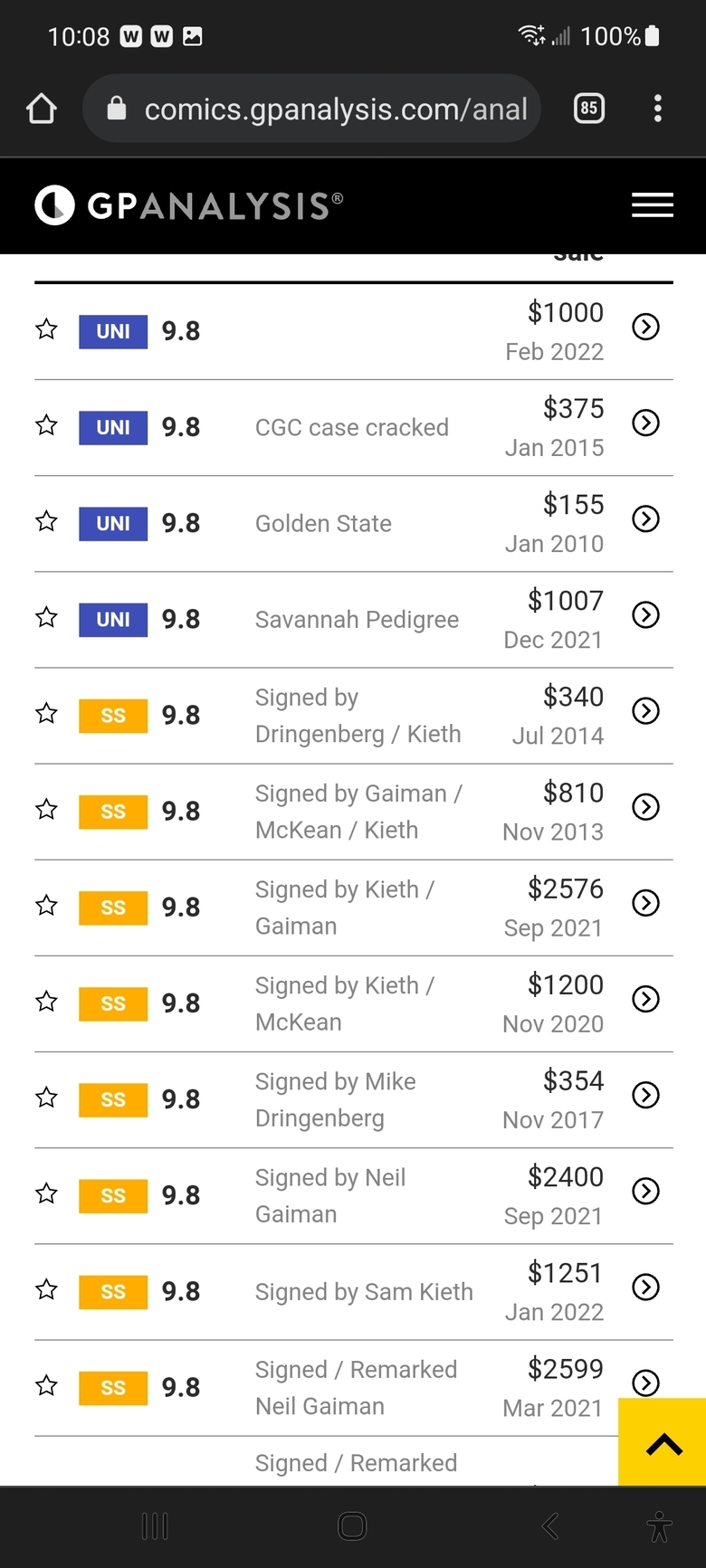Open arrow for Signed by Gaiman / McKean / Kieth
This screenshot has width=706, height=1568.
[645, 807]
